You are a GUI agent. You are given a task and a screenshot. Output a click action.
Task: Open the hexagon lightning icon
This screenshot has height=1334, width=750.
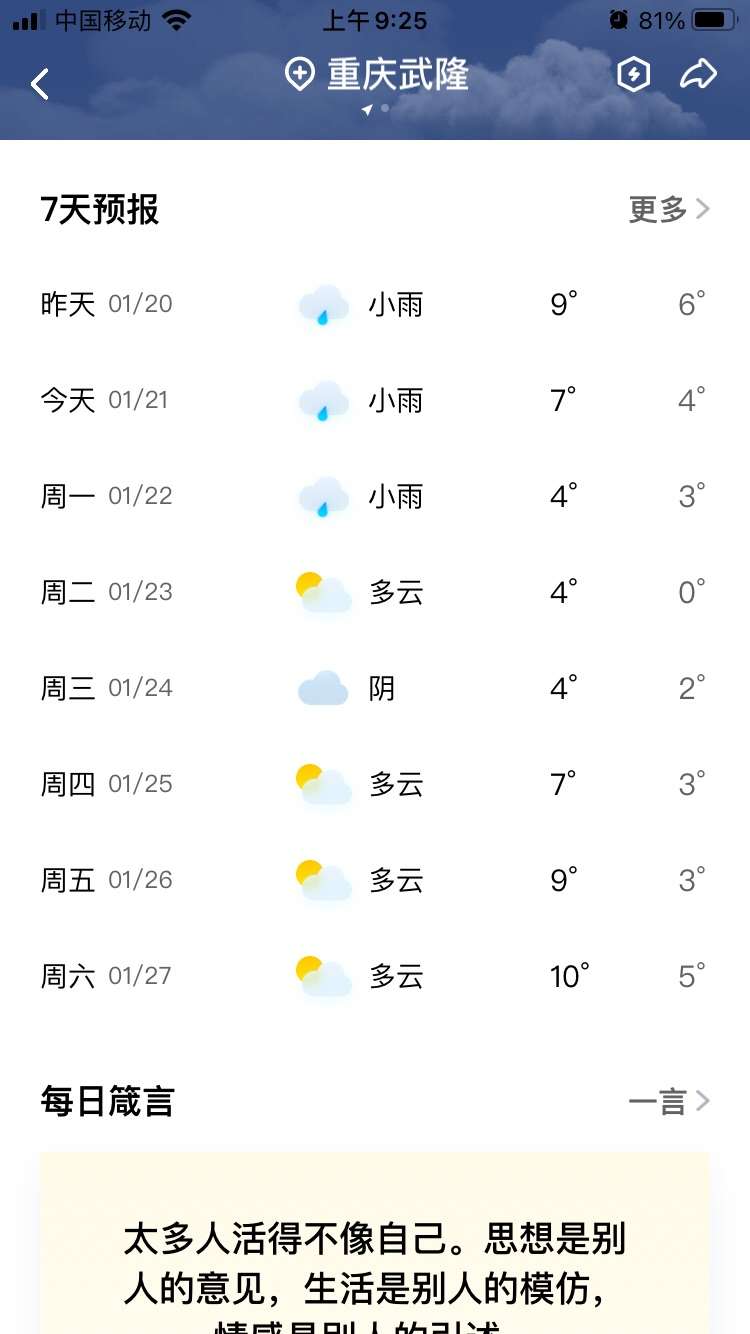634,75
